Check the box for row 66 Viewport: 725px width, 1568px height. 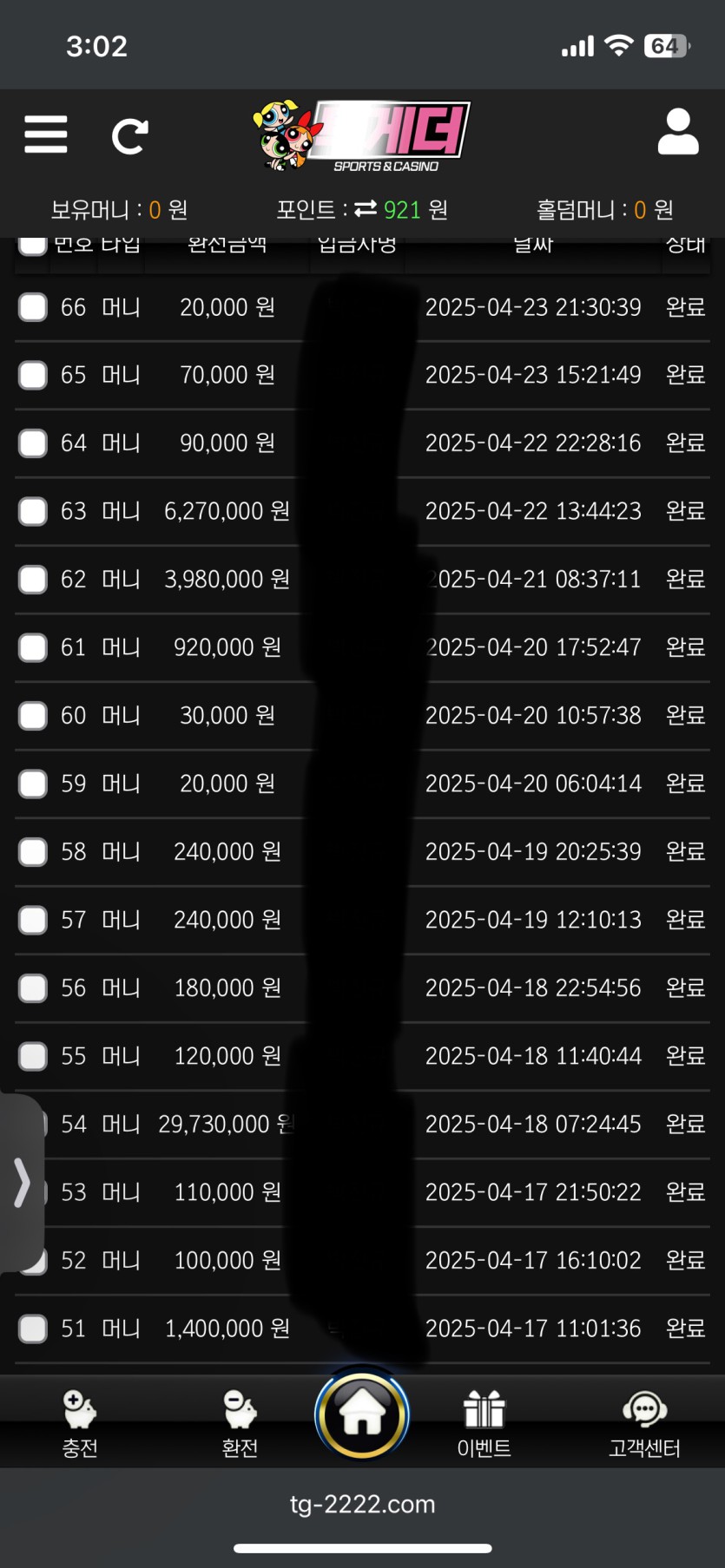[33, 307]
